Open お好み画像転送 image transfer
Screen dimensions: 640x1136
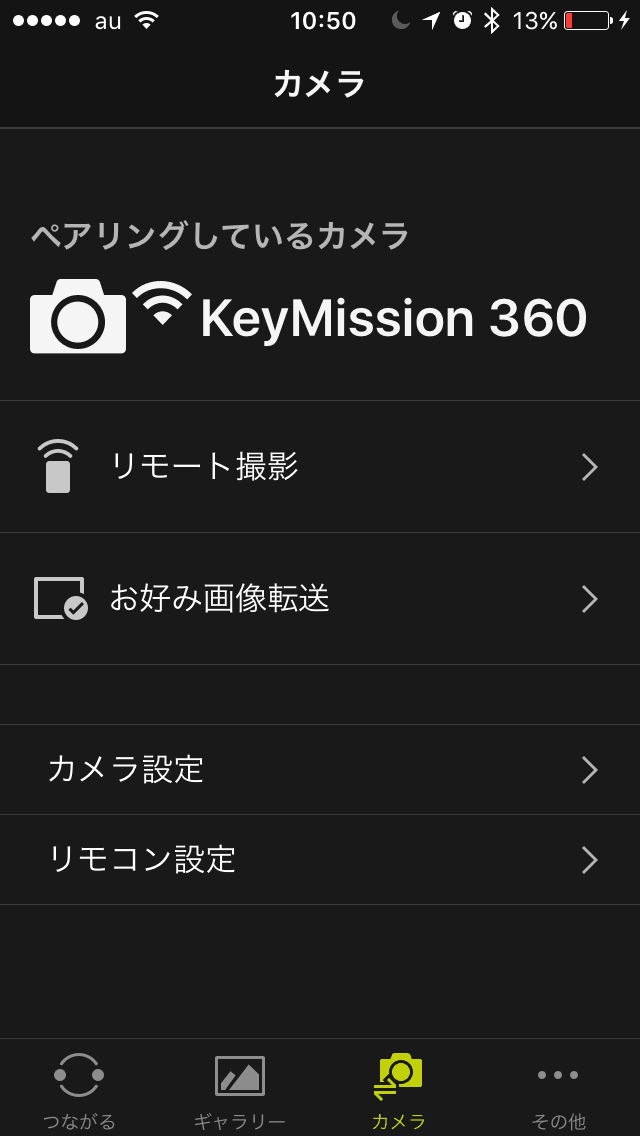point(320,599)
